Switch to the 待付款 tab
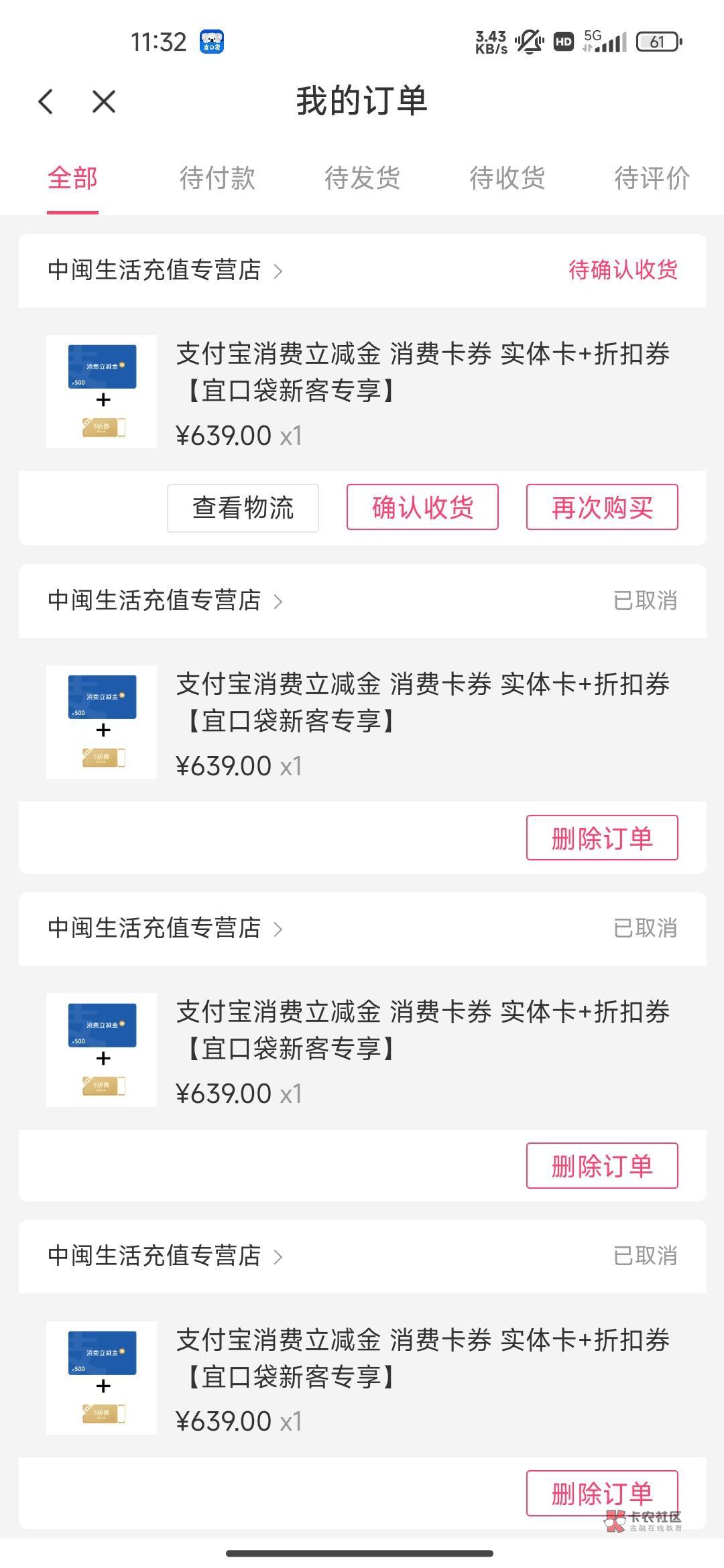This screenshot has width=724, height=1568. (x=217, y=178)
